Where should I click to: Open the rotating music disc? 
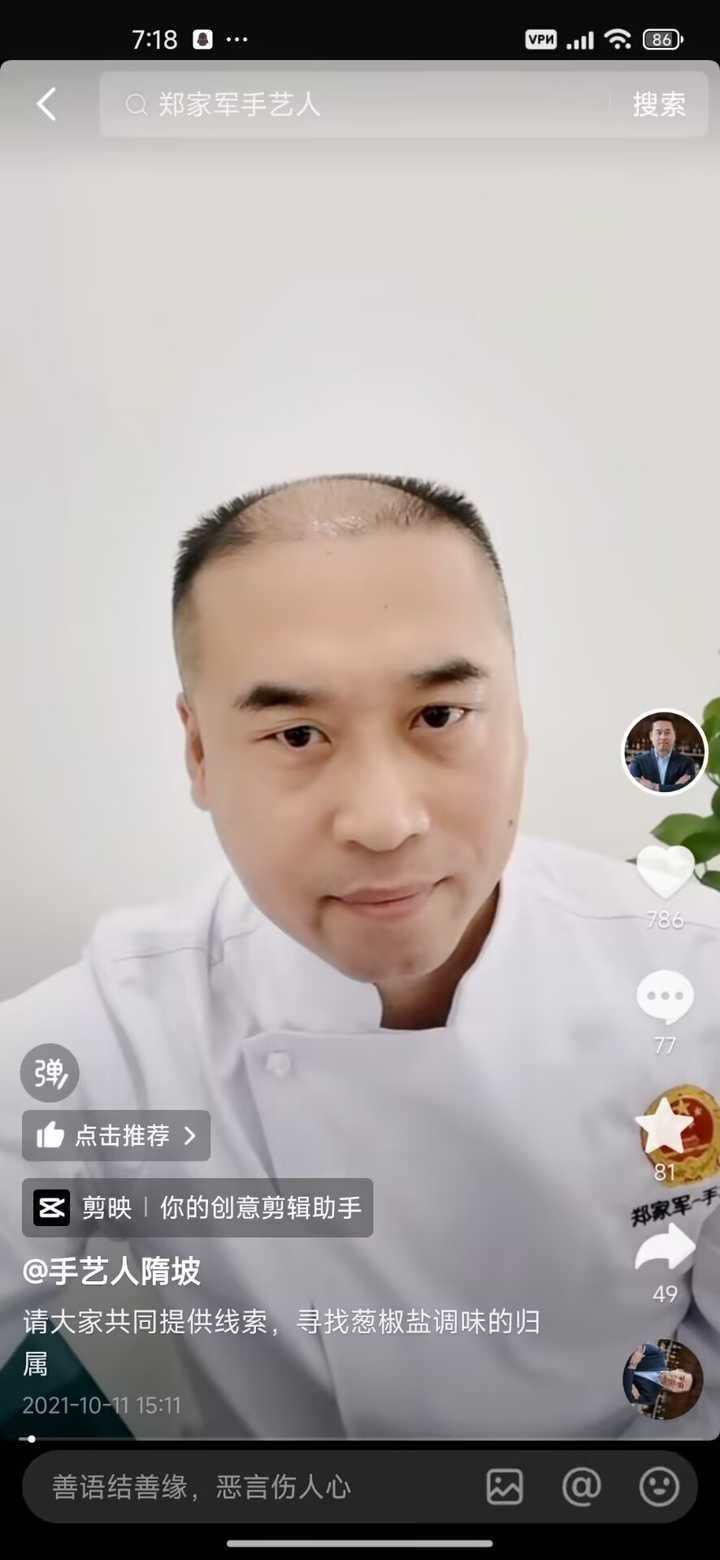pyautogui.click(x=663, y=1380)
